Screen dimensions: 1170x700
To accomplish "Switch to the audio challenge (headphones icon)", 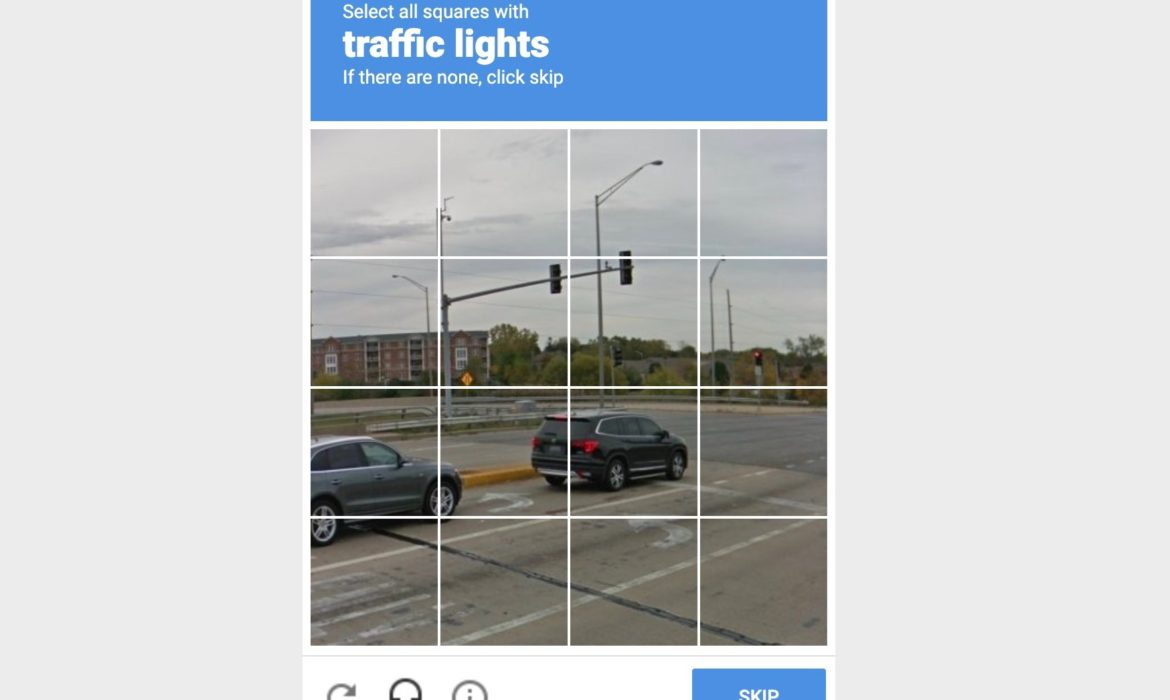I will point(405,691).
